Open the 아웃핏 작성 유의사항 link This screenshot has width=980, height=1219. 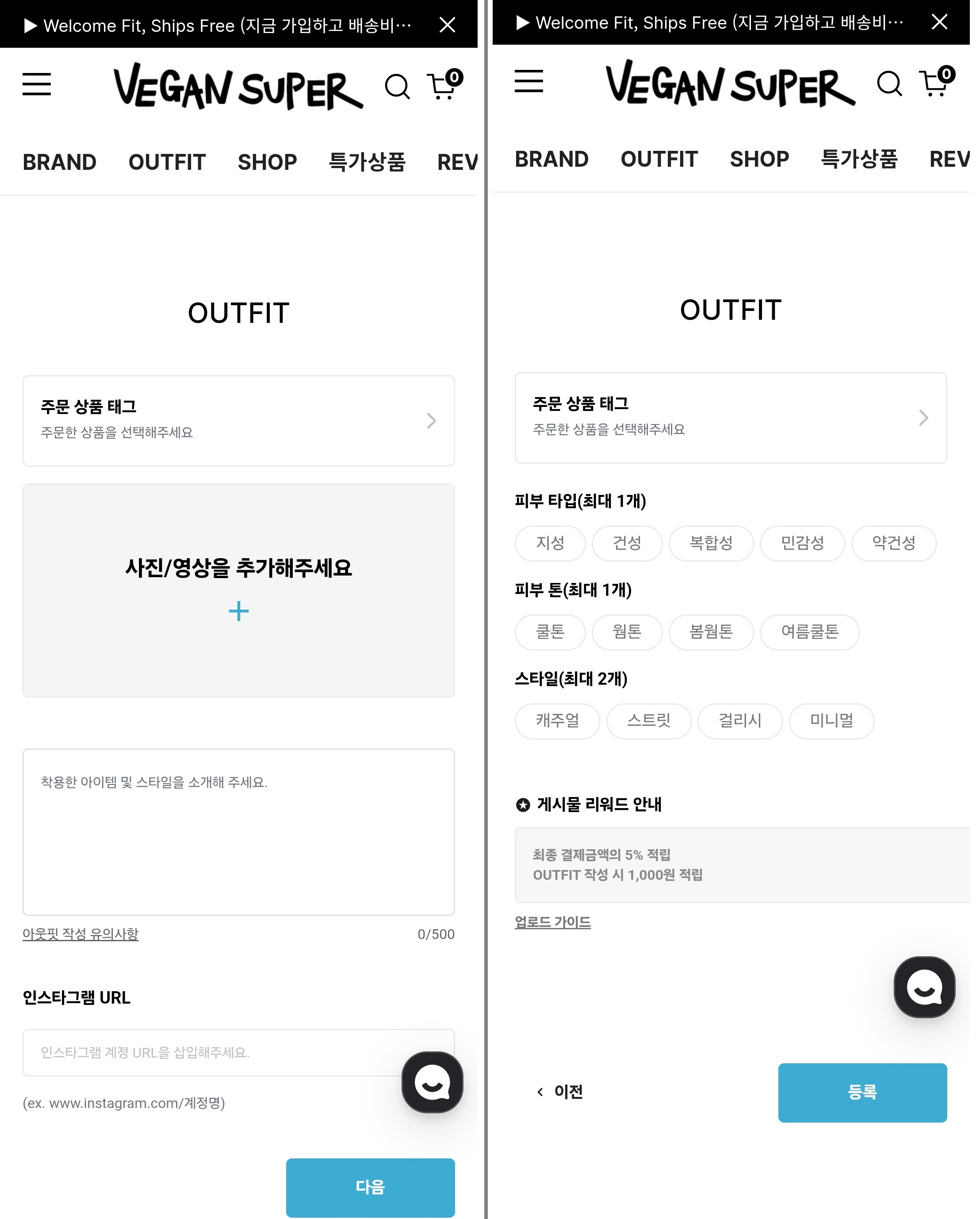[x=80, y=934]
